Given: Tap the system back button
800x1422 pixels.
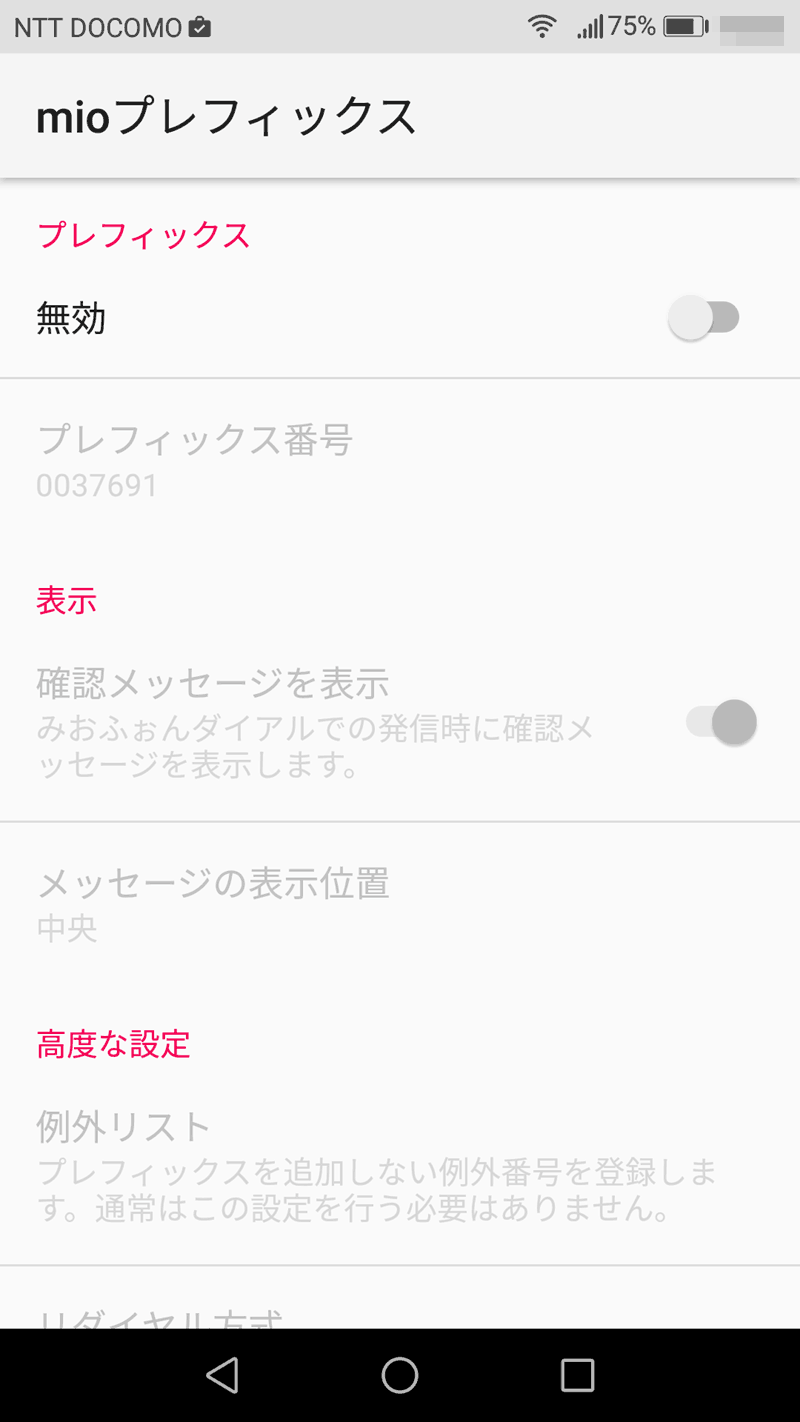Looking at the screenshot, I should [x=222, y=1375].
